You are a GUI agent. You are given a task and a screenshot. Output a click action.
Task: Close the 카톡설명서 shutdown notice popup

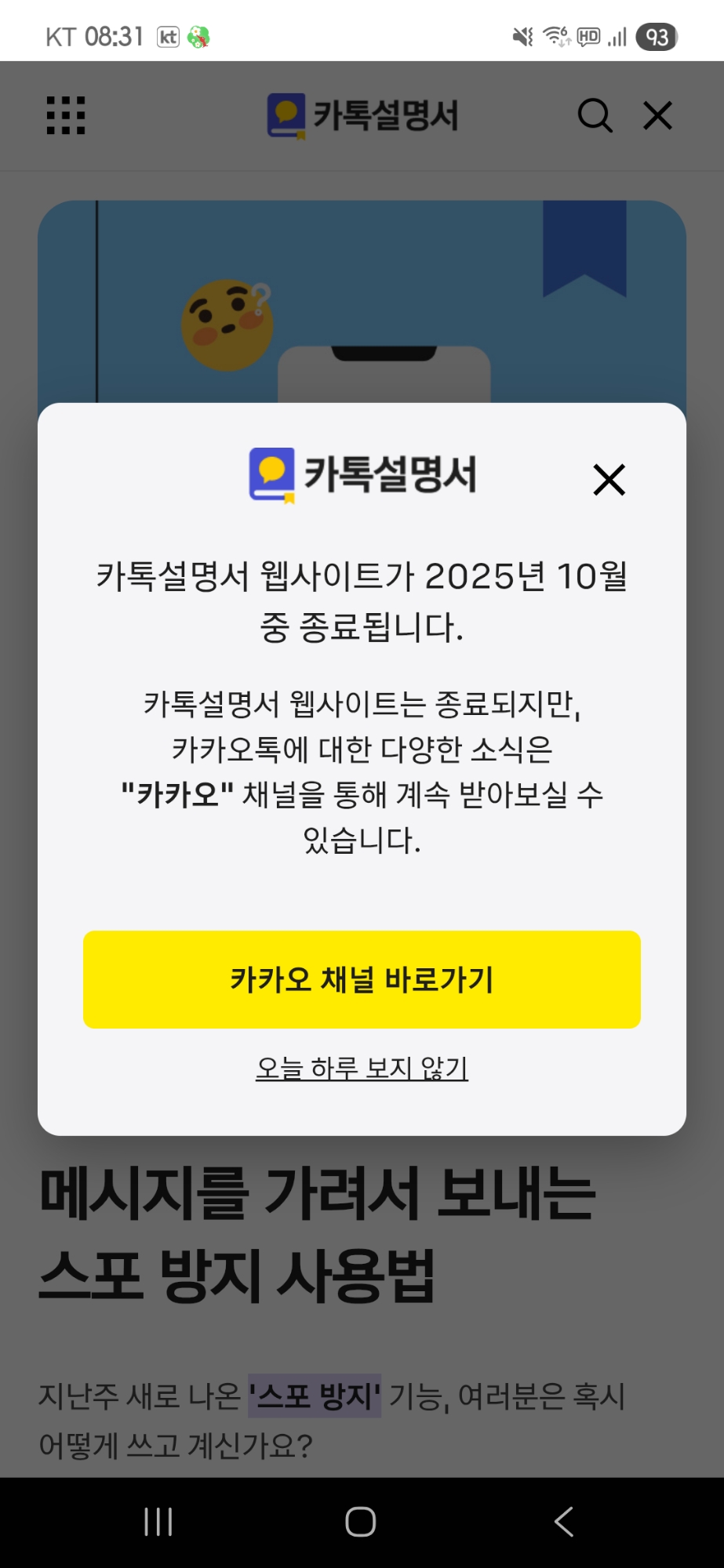coord(609,480)
